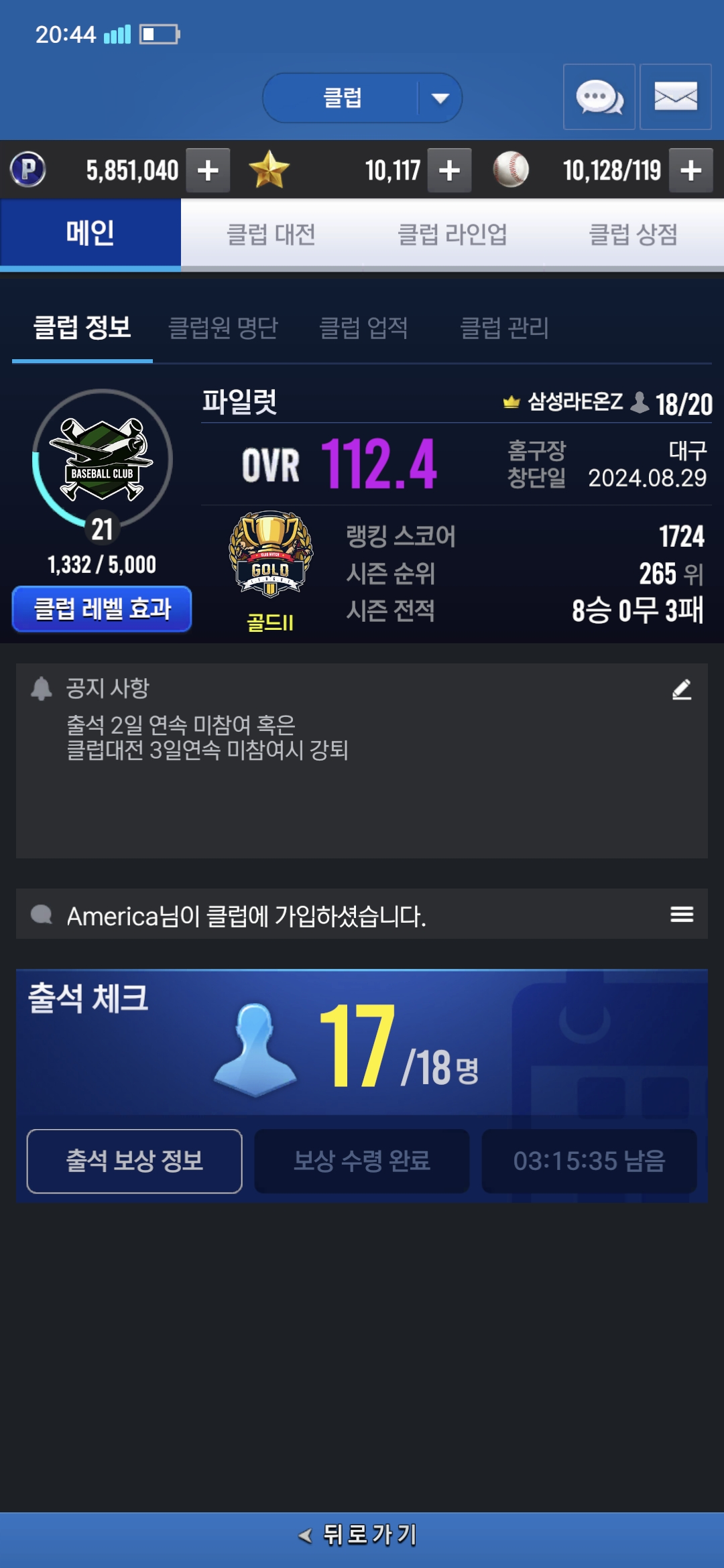Open the mailbox envelope icon
Screen dimensions: 724x1568
(x=675, y=97)
